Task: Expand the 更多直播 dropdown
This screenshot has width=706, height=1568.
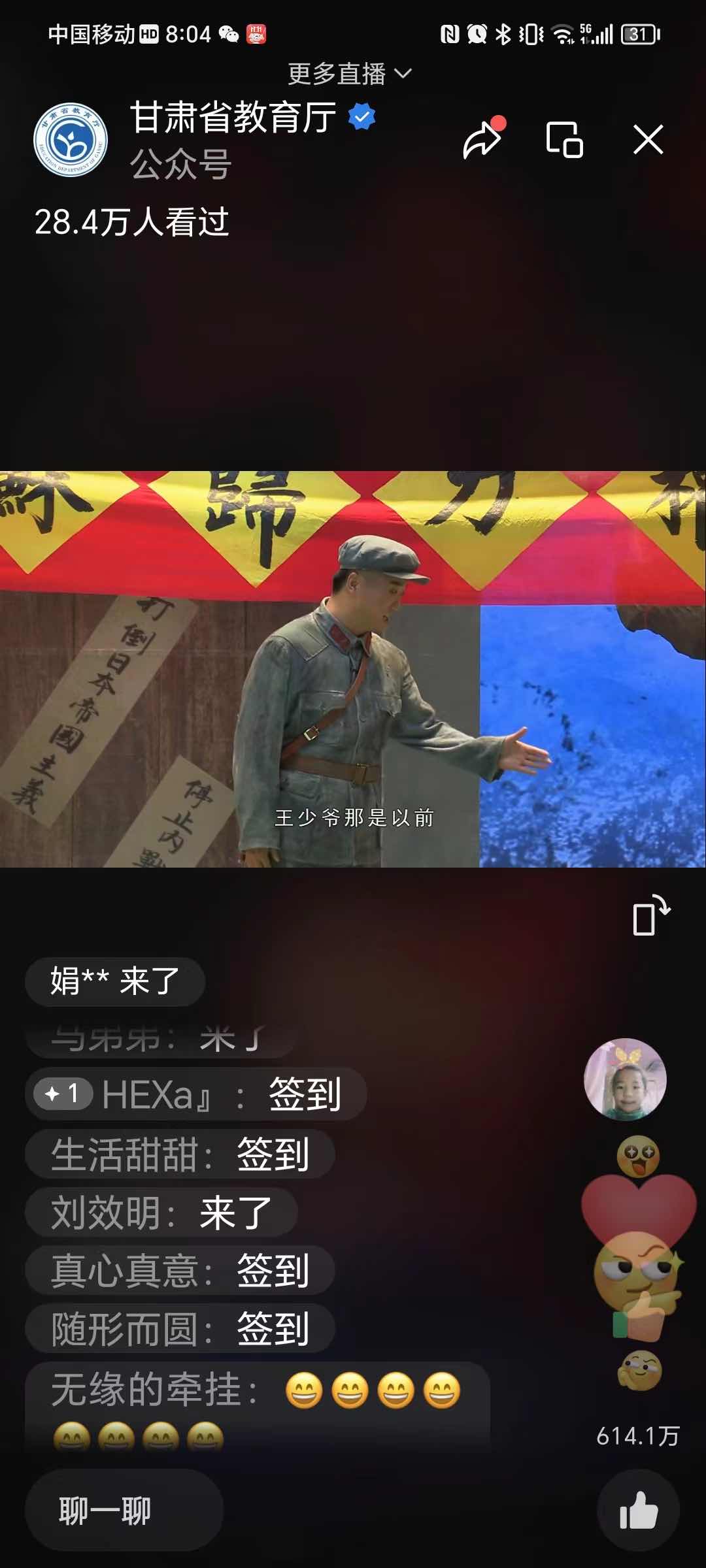Action: point(350,73)
